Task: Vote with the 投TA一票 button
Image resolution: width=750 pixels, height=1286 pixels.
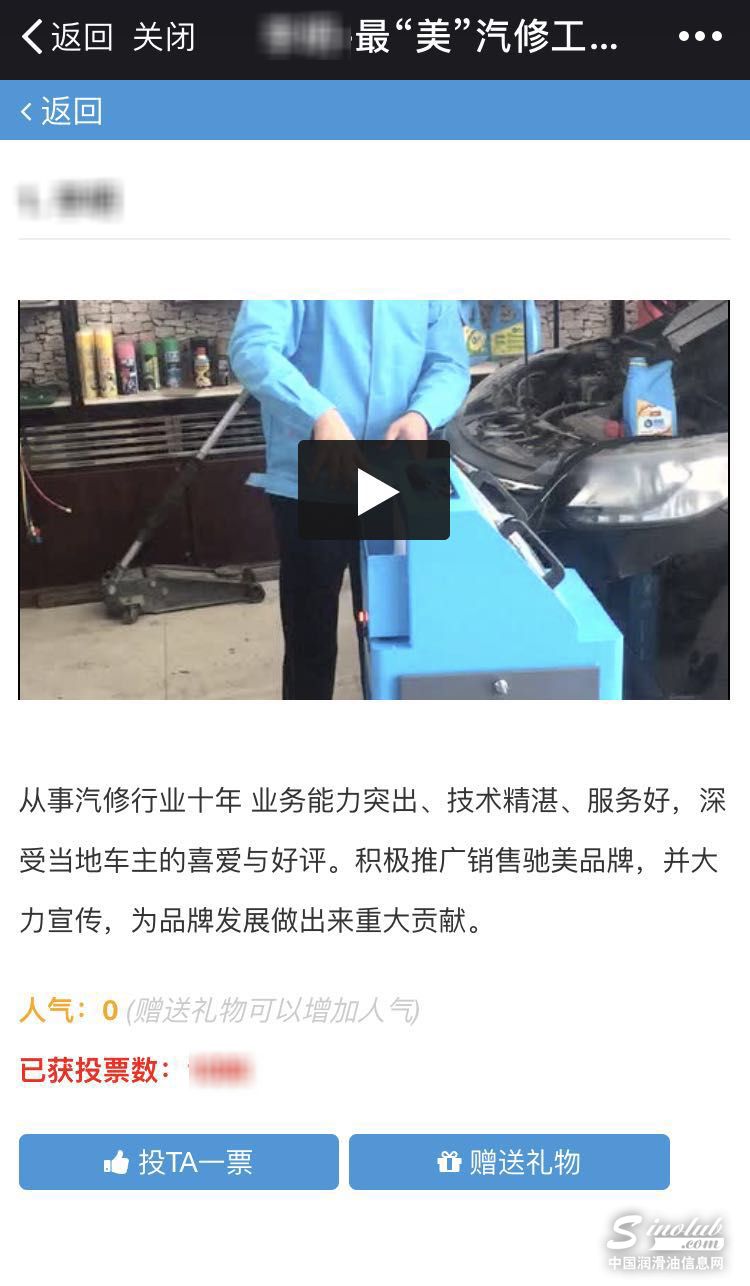Action: click(179, 1162)
